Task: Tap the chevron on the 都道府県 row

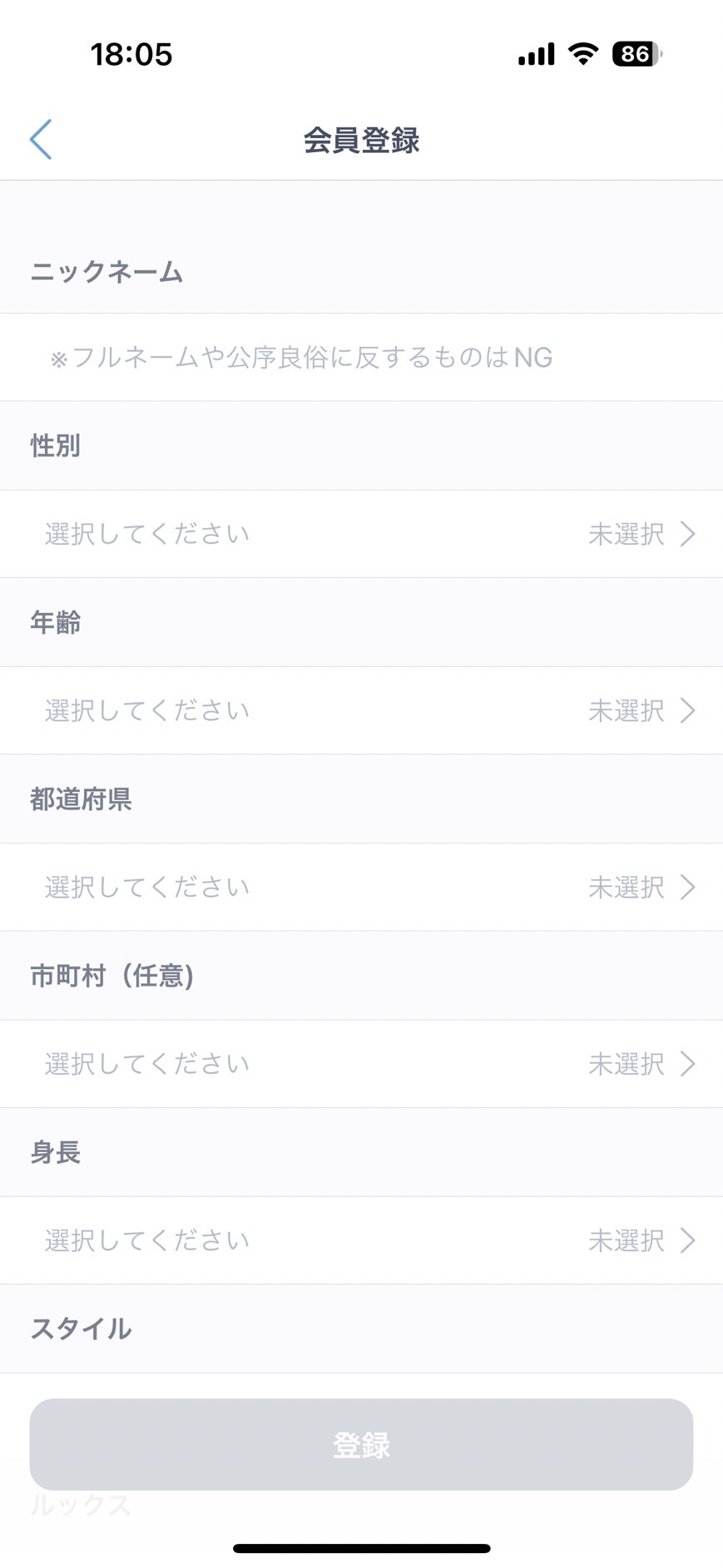Action: click(x=688, y=888)
